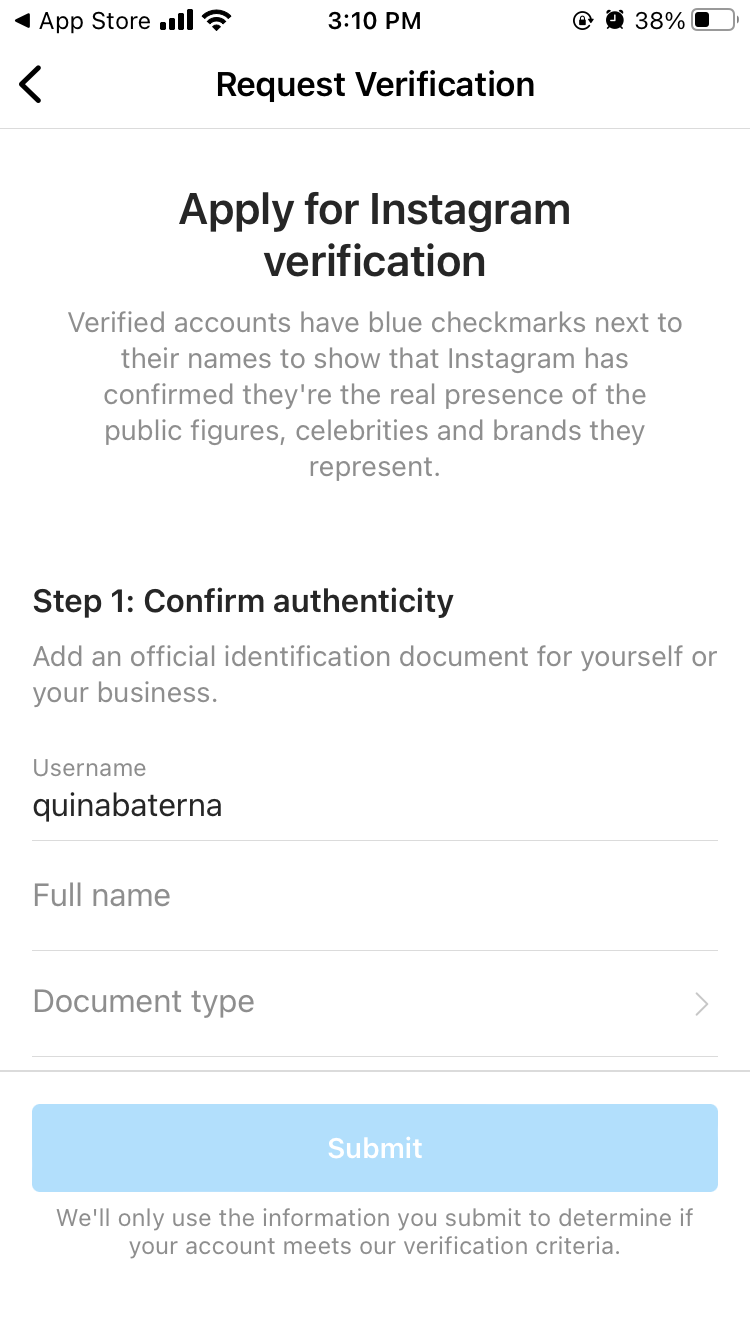Tap the blue checkmarks explanation paragraph
Image resolution: width=750 pixels, height=1334 pixels.
pos(375,394)
